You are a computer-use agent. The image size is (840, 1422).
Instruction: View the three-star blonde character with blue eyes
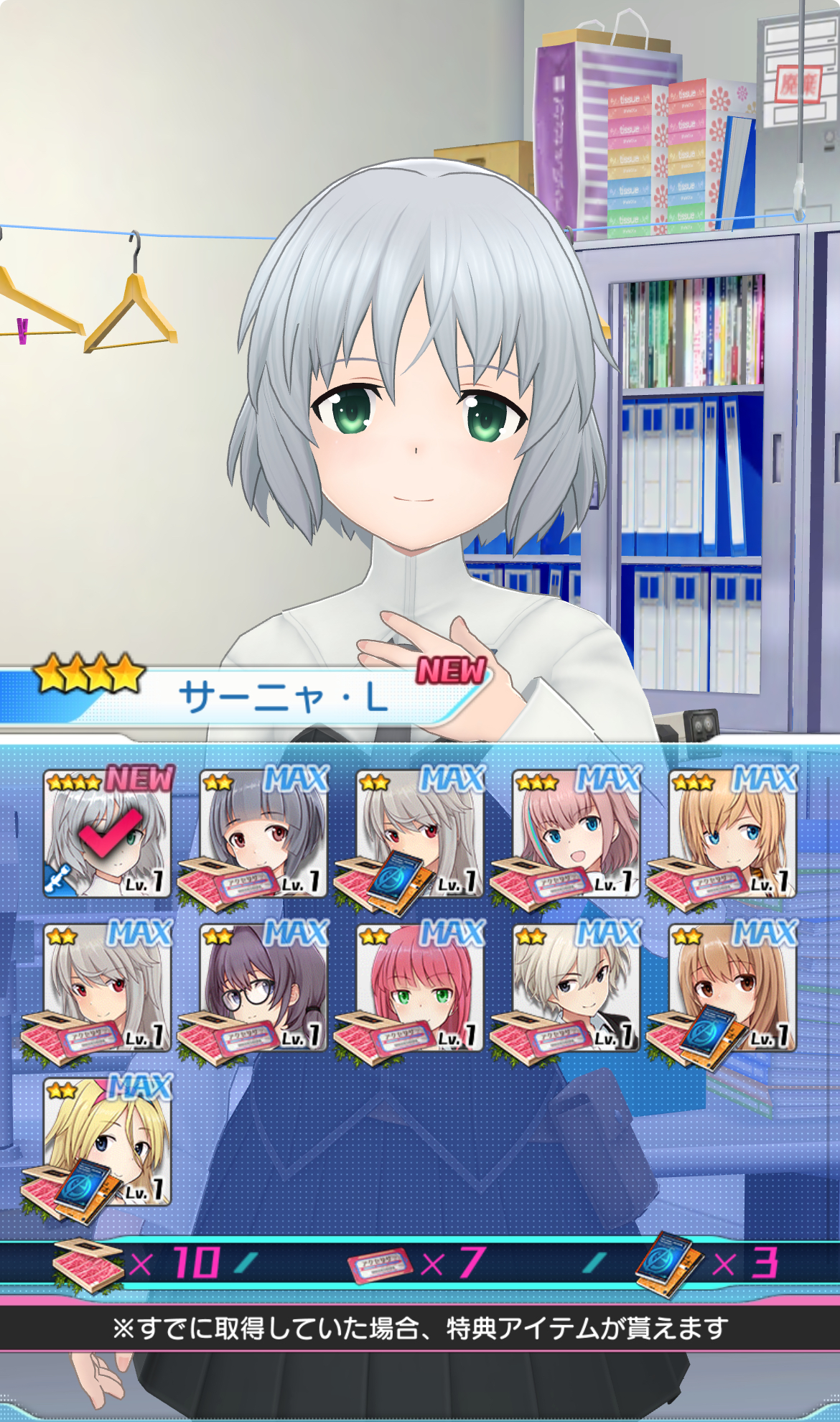(x=732, y=833)
